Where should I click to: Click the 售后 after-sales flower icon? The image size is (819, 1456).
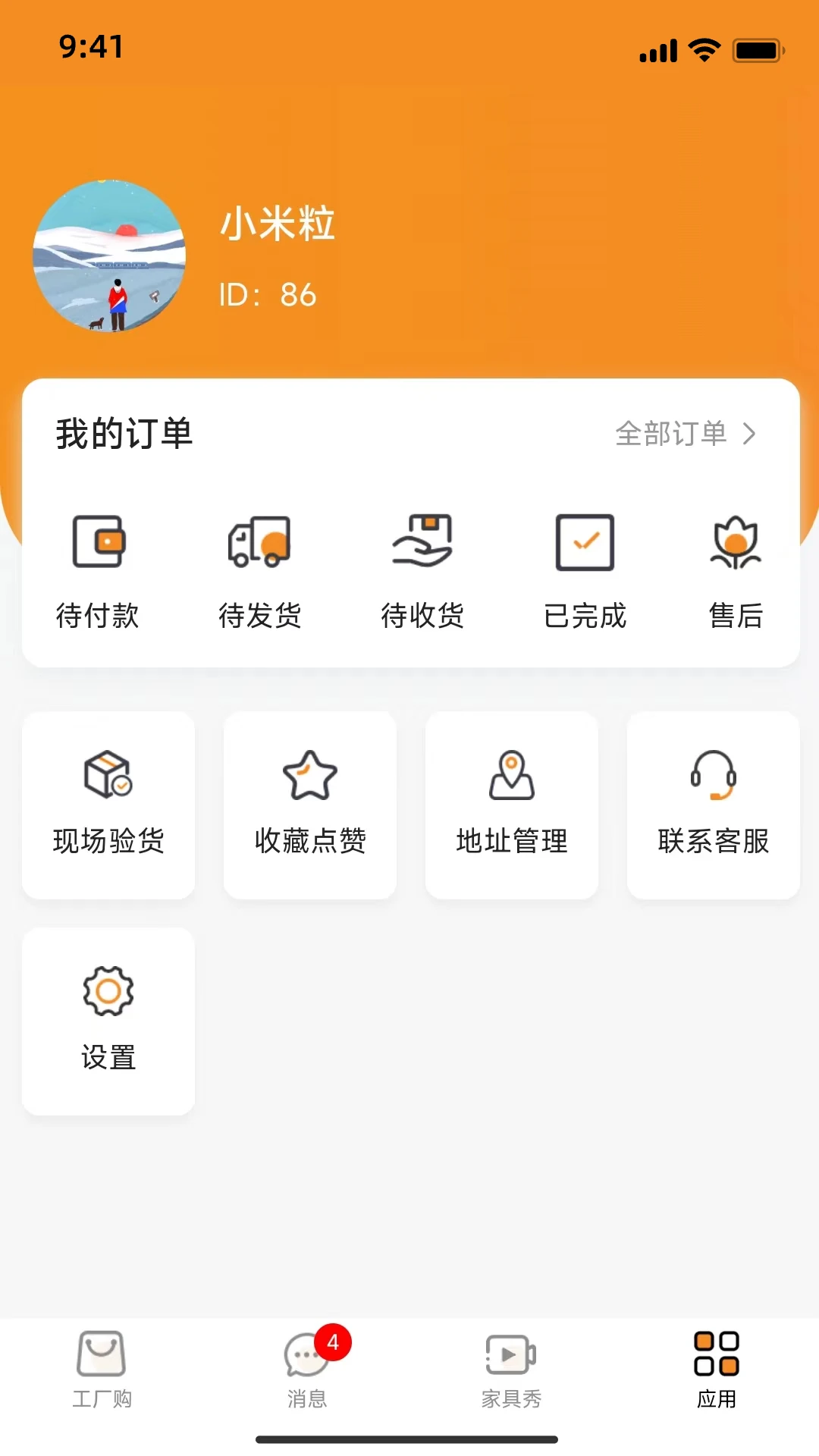(735, 541)
